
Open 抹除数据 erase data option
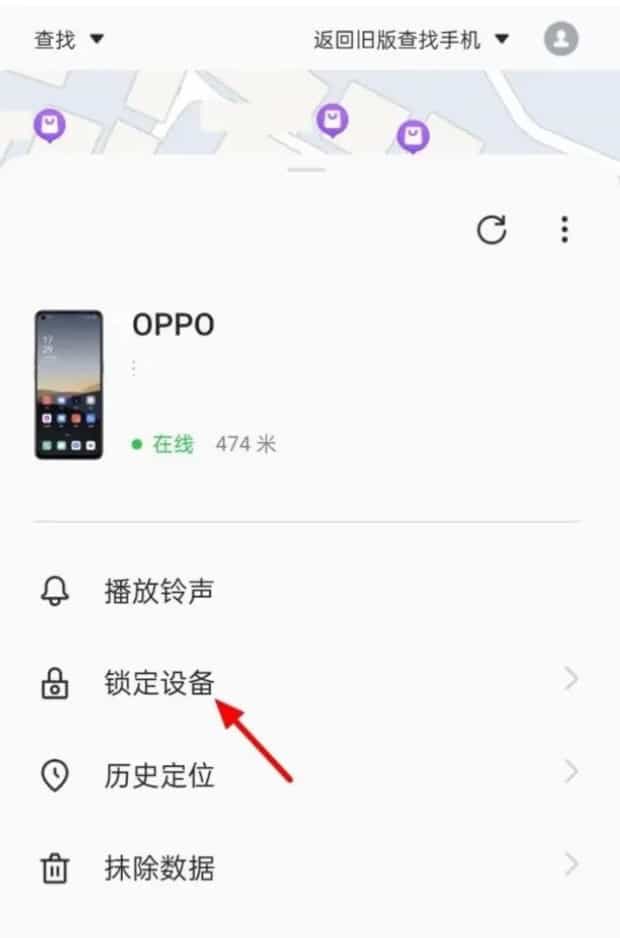click(x=159, y=867)
